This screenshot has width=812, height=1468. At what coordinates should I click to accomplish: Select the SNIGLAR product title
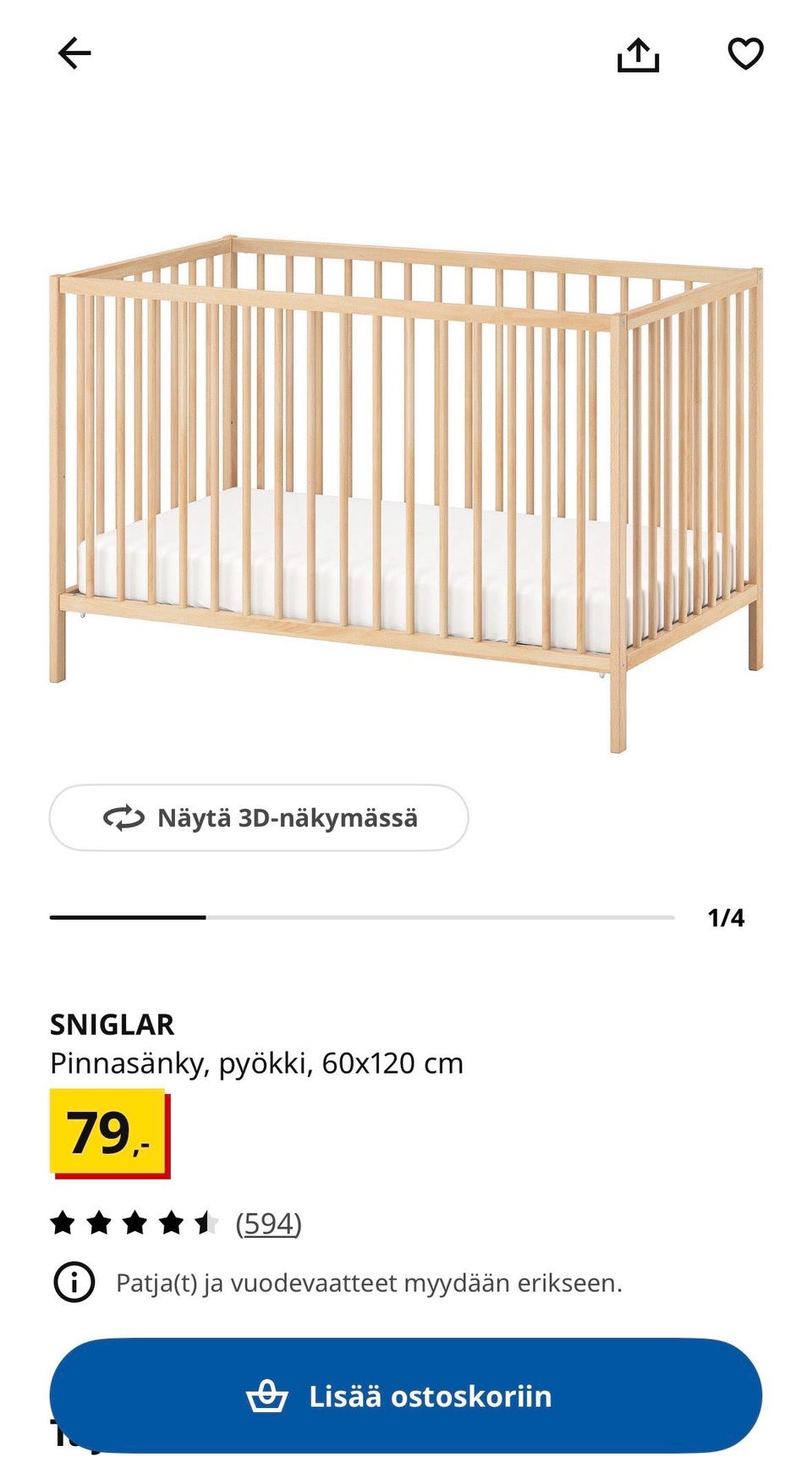tap(112, 1024)
